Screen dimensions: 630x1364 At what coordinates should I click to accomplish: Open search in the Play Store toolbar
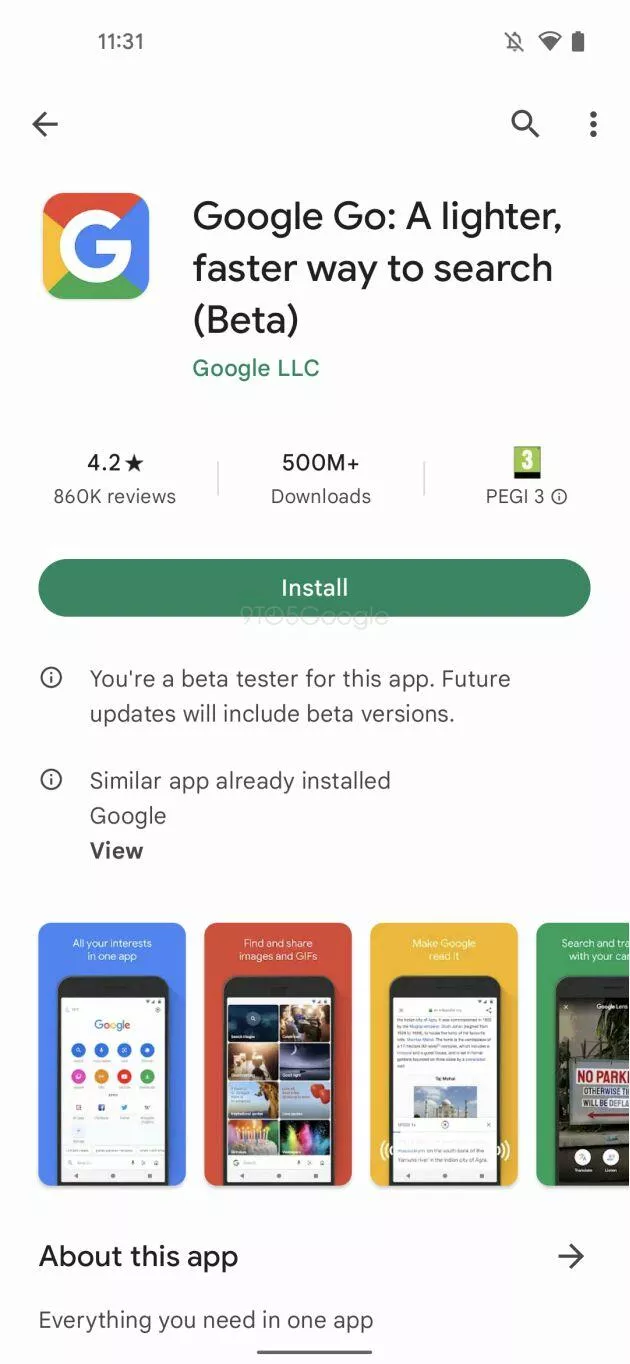click(x=525, y=124)
